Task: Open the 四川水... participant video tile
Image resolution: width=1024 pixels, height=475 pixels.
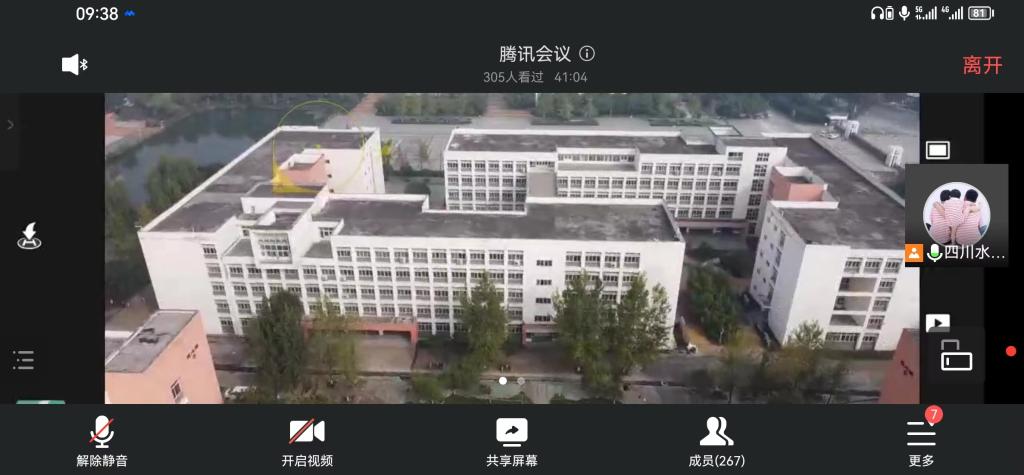Action: click(956, 216)
